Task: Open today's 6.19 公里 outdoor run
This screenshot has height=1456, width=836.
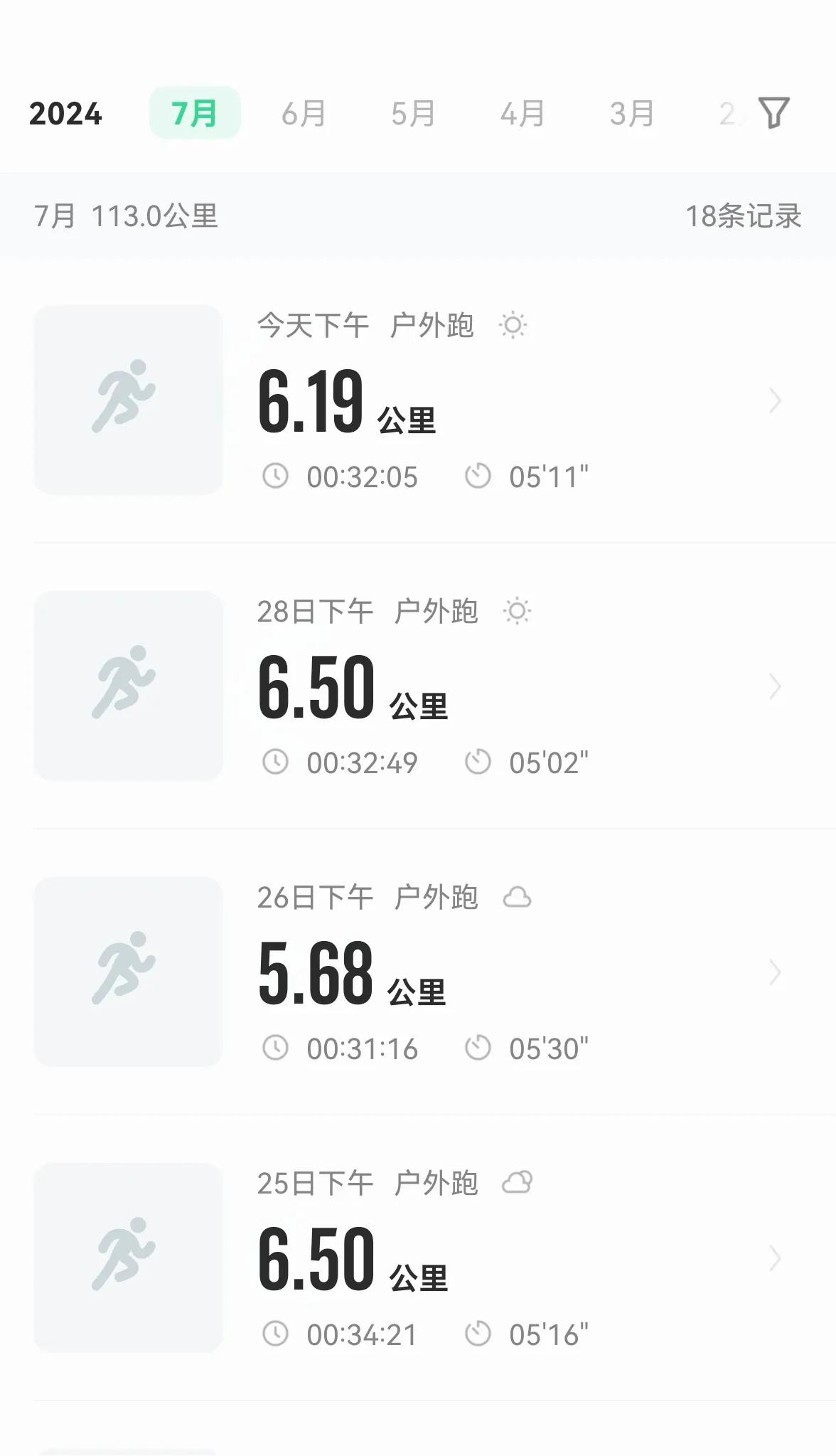Action: [x=418, y=400]
